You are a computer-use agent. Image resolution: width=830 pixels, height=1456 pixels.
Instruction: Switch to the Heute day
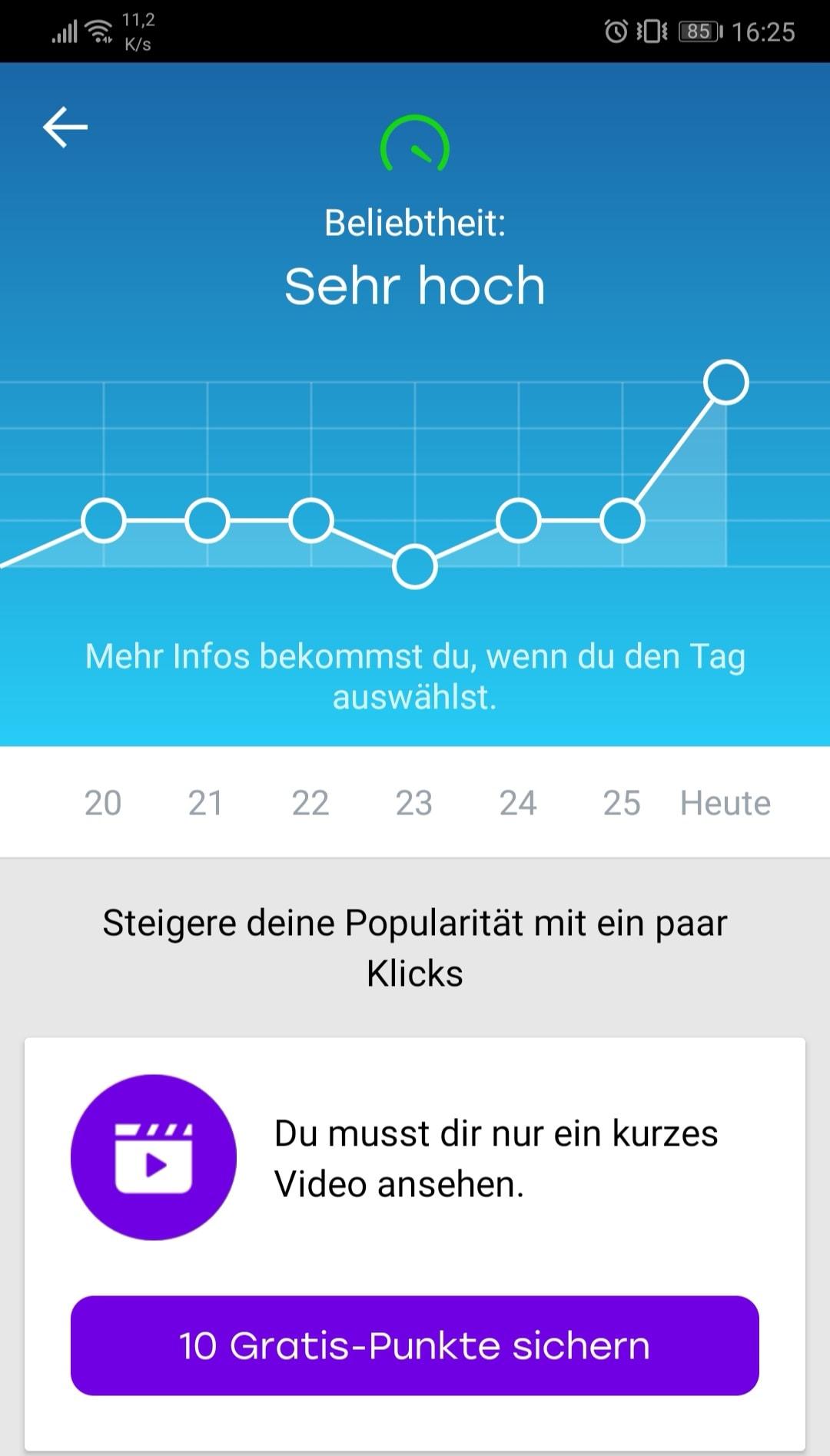click(x=725, y=803)
